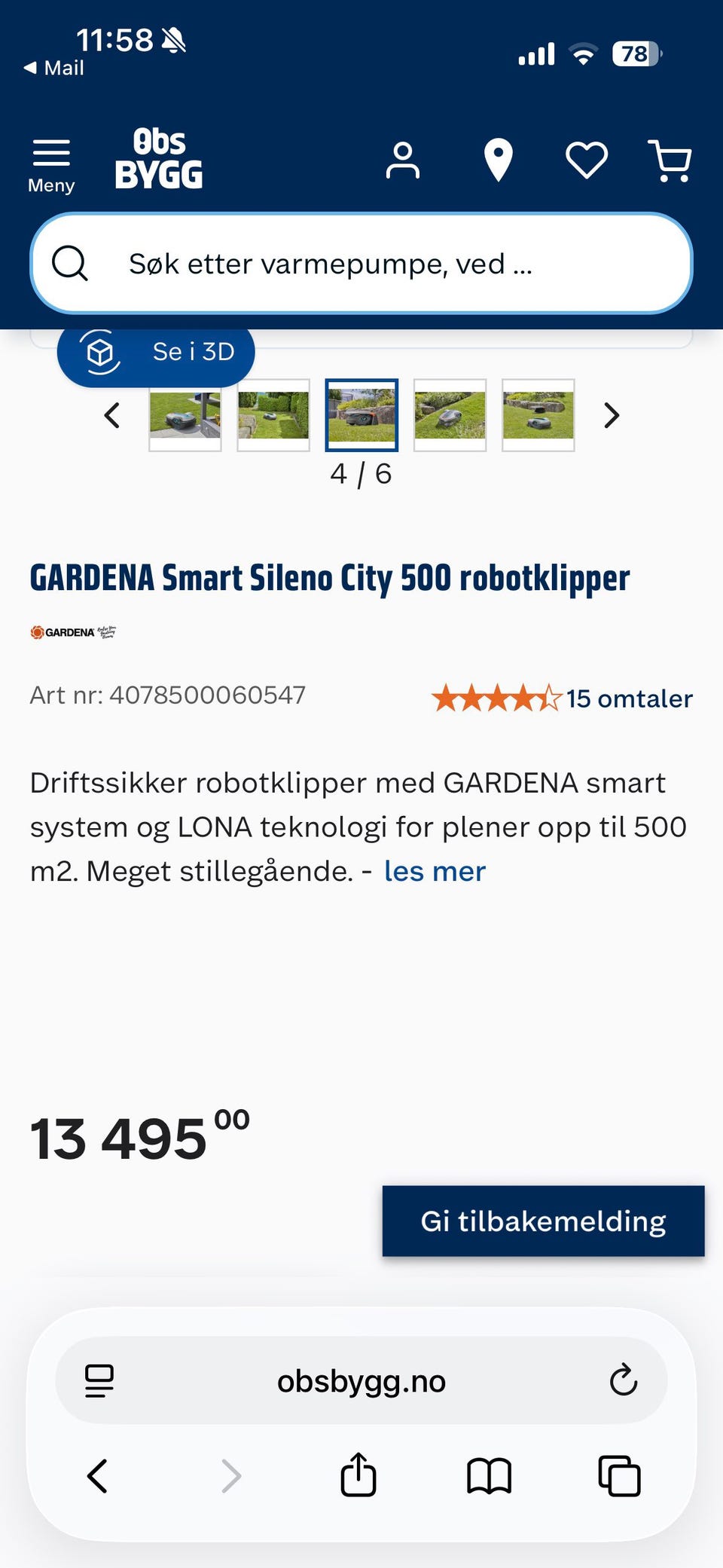This screenshot has width=723, height=1568.
Task: Open Safari page settings reader icon
Action: coord(99,1380)
